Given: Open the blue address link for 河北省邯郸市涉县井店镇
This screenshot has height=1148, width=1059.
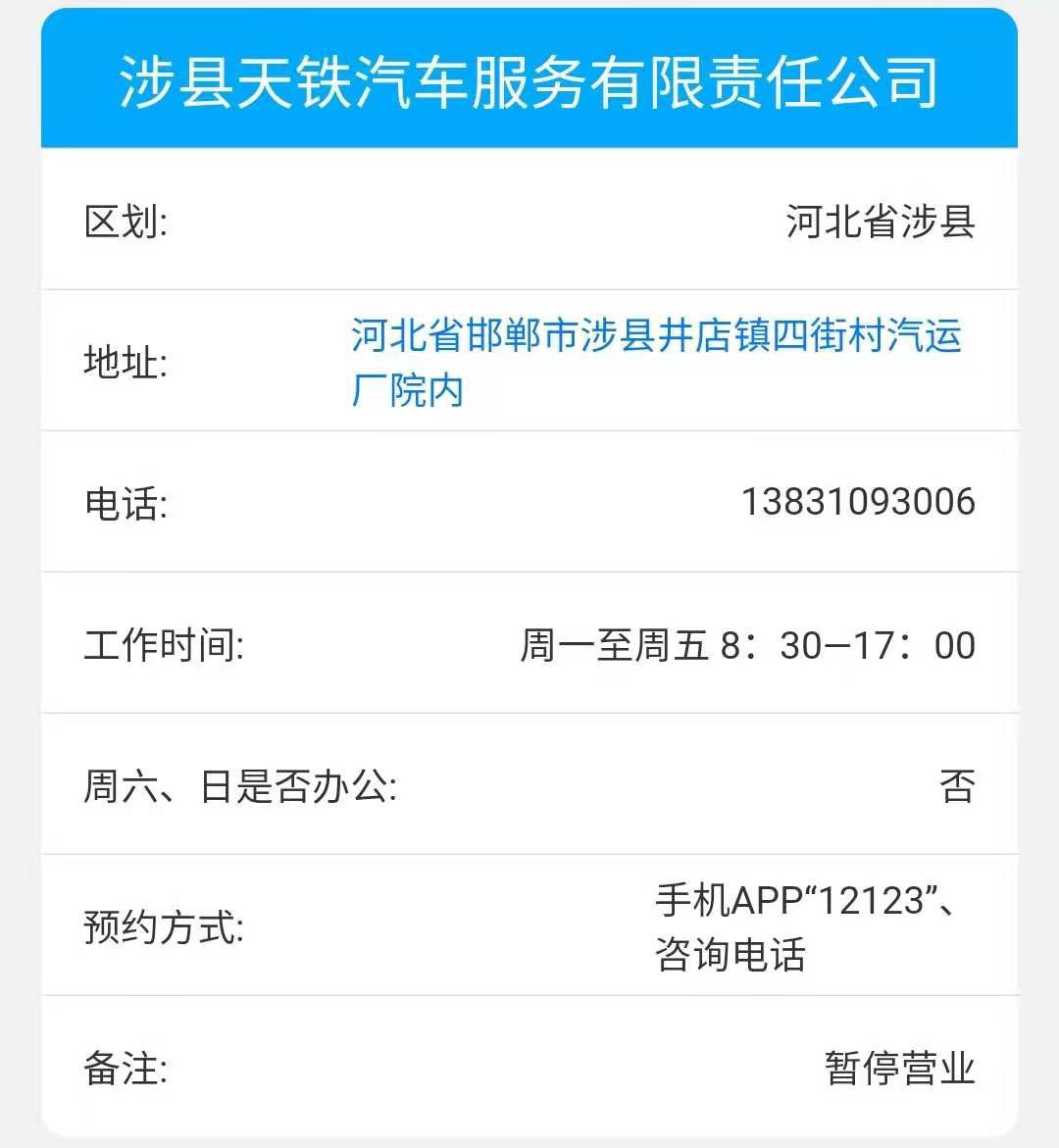Looking at the screenshot, I should coord(655,338).
